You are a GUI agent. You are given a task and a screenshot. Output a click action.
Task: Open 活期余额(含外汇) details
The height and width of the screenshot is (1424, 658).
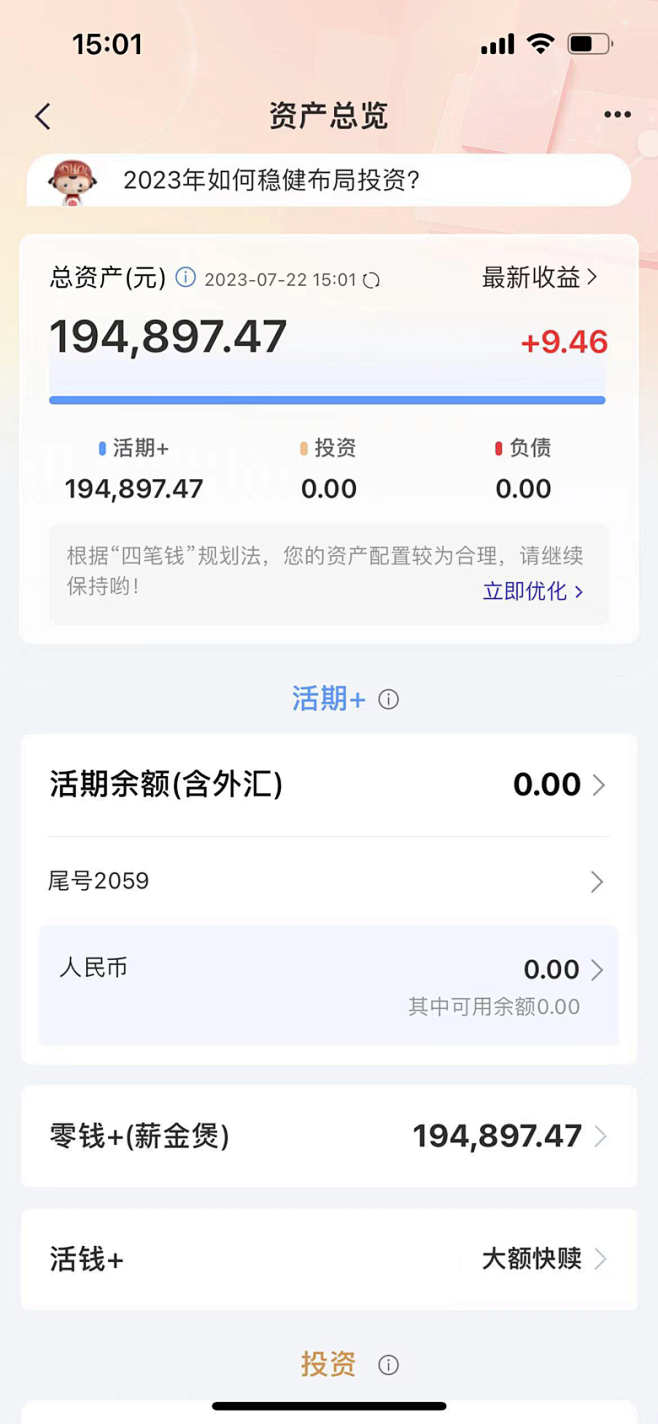(328, 785)
